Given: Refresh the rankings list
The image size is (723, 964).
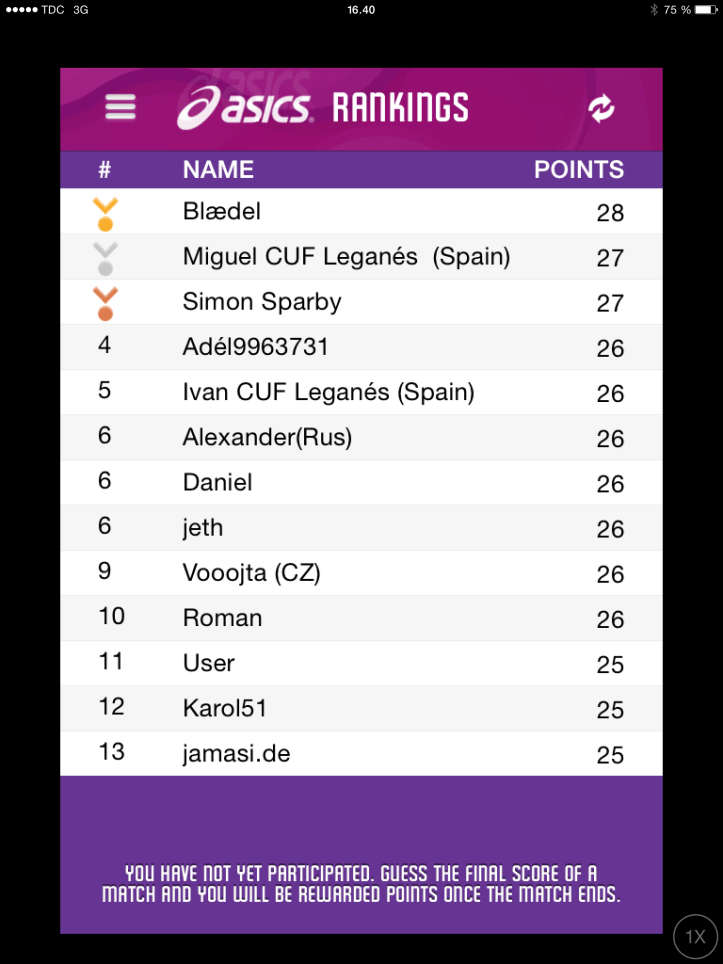Looking at the screenshot, I should pos(601,108).
